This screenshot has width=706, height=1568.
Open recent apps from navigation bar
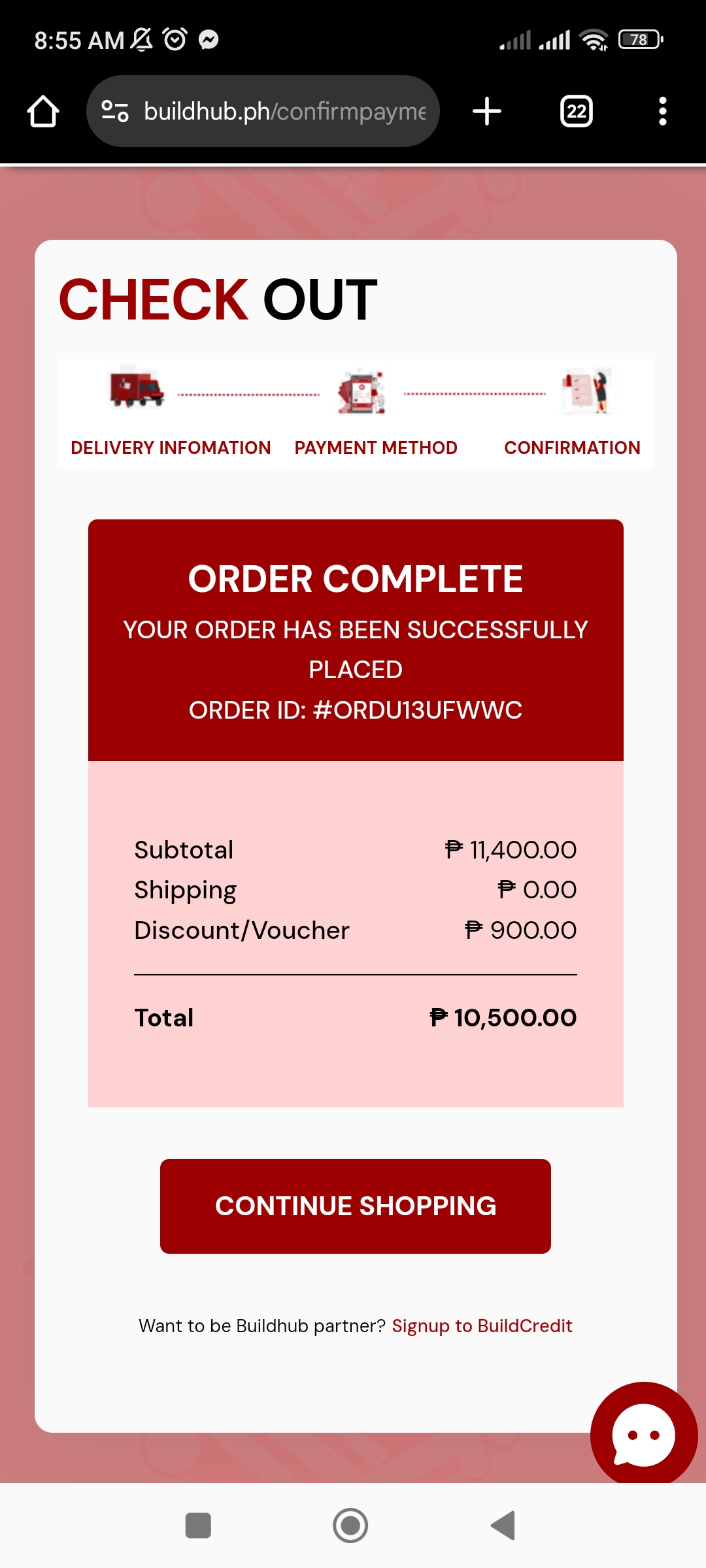coord(198,1526)
